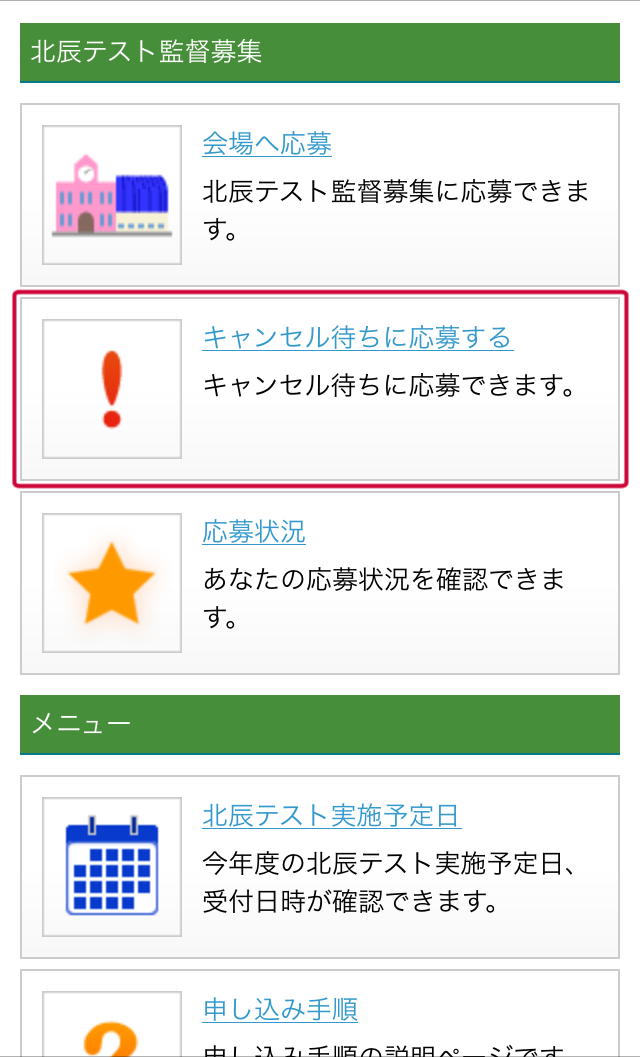Open the 申し込み手順 link
Image resolution: width=640 pixels, height=1057 pixels.
(x=279, y=1009)
